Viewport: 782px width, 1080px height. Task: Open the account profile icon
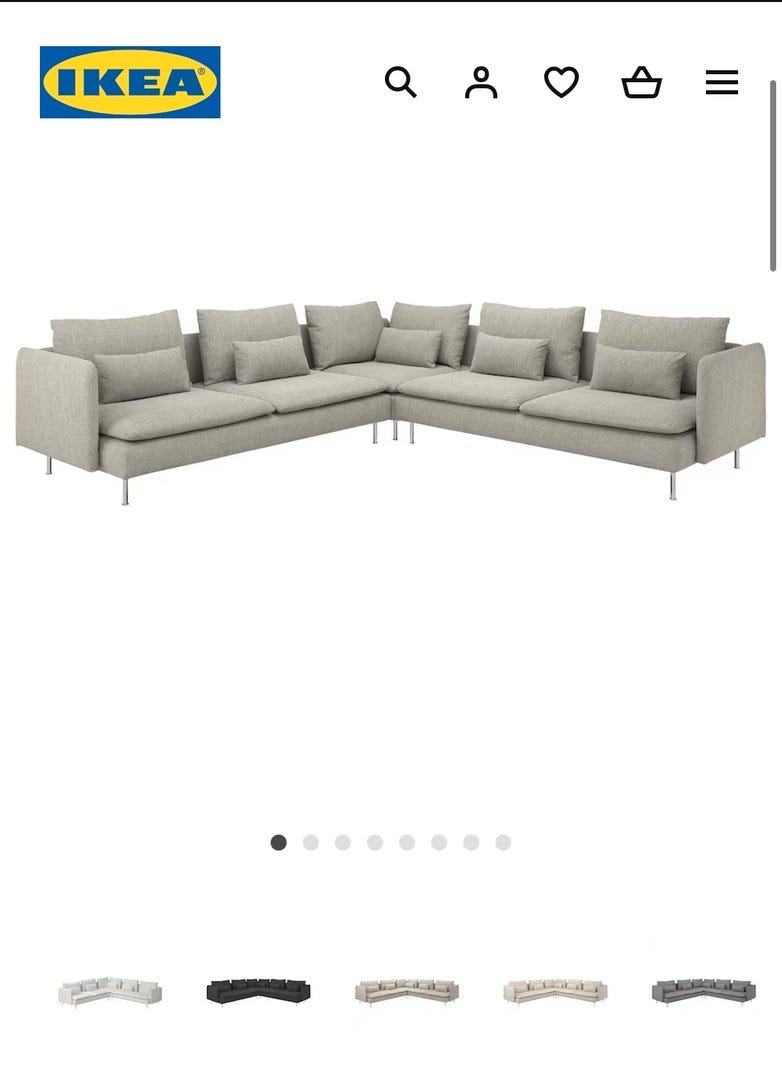(481, 82)
